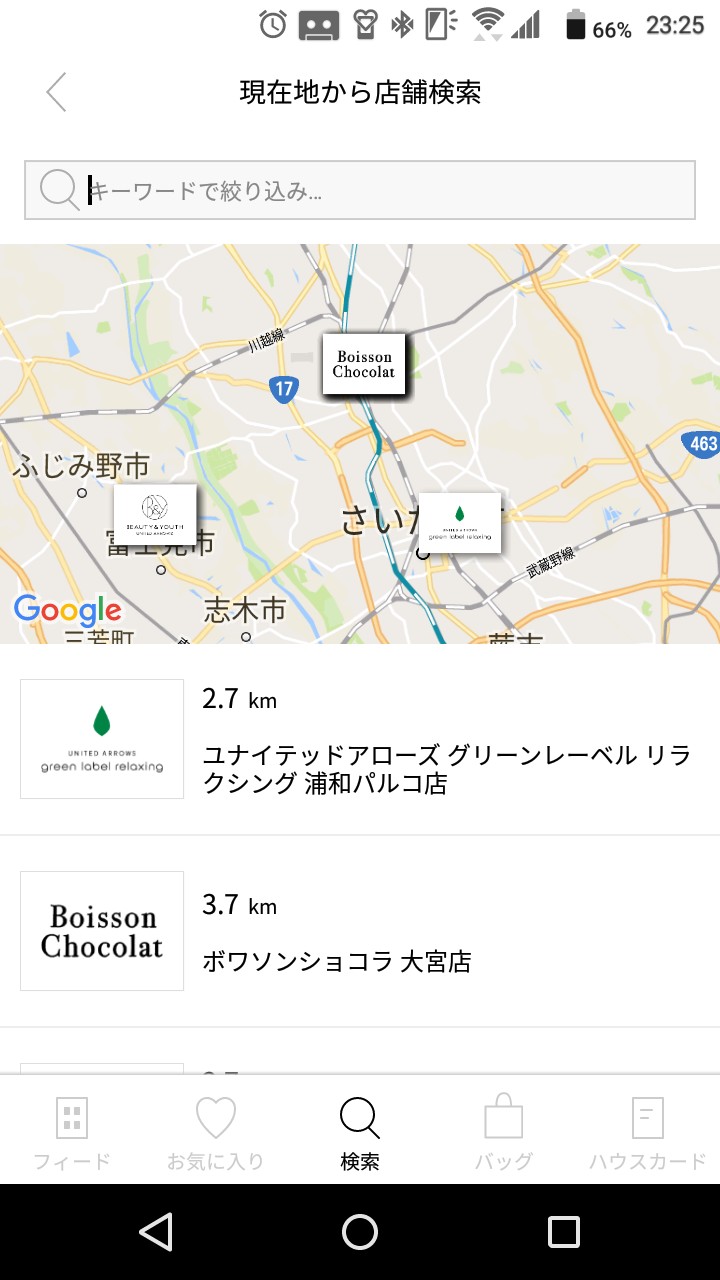Open the ボワソンショコラ 大宮店 store row
This screenshot has width=720, height=1280.
coord(360,931)
